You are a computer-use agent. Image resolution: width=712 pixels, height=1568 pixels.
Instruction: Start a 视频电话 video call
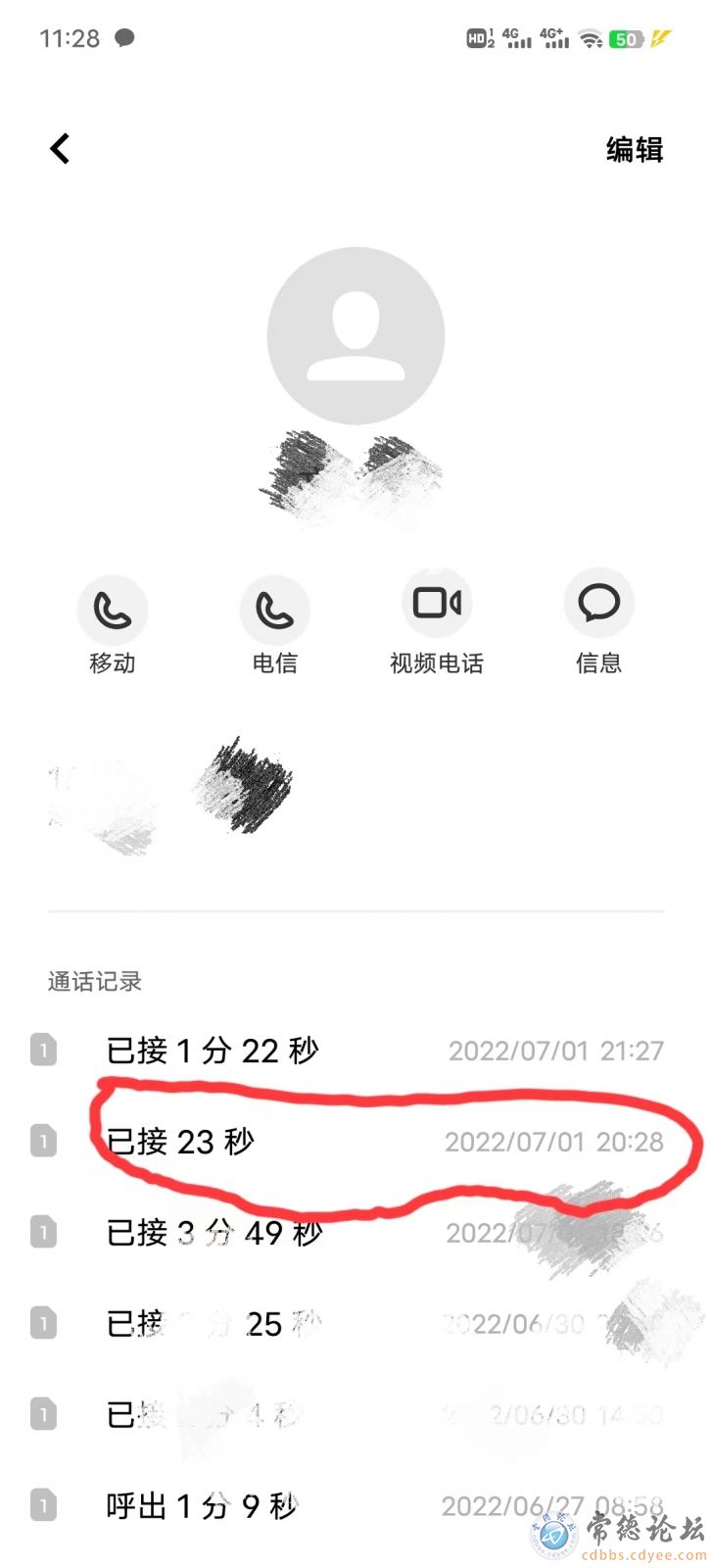click(437, 604)
